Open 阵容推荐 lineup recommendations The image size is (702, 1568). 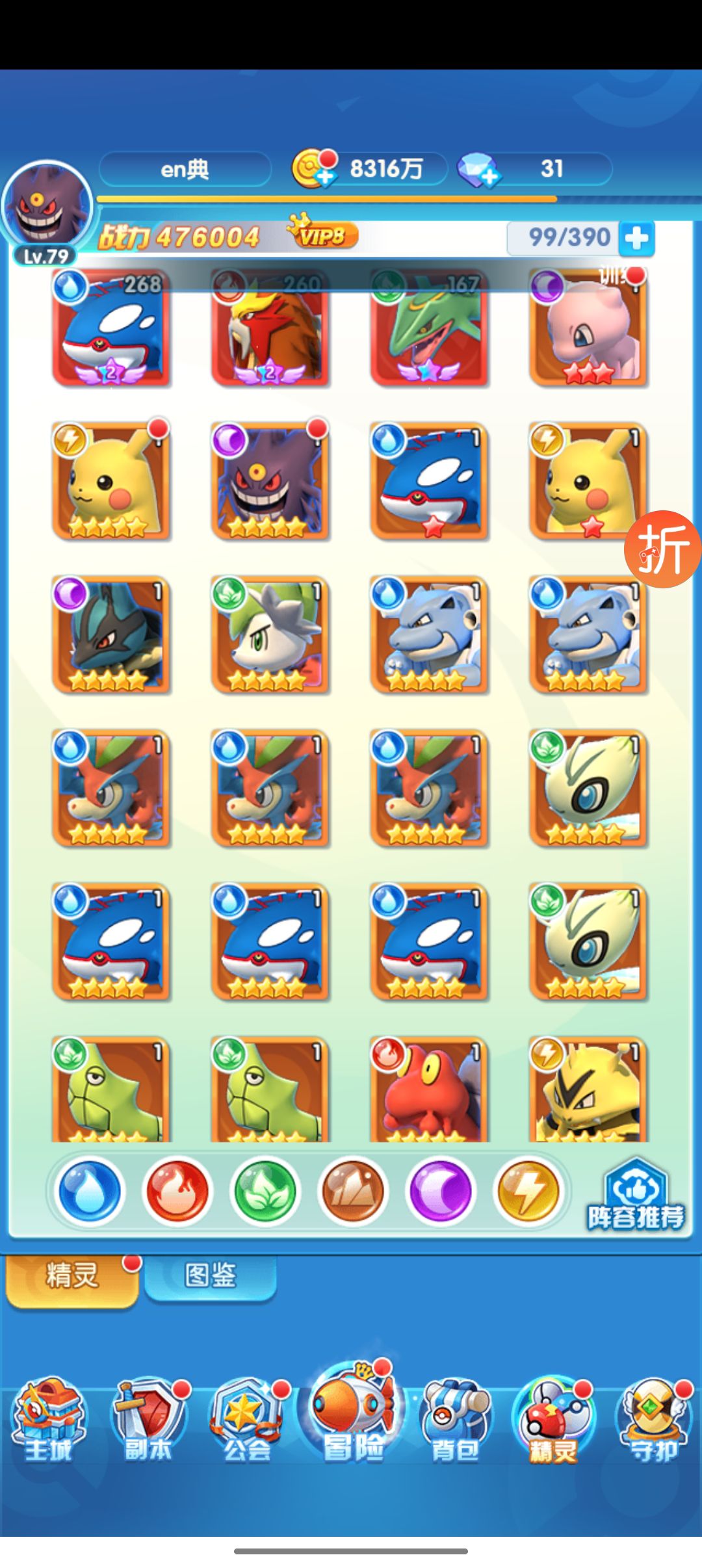pos(635,1196)
